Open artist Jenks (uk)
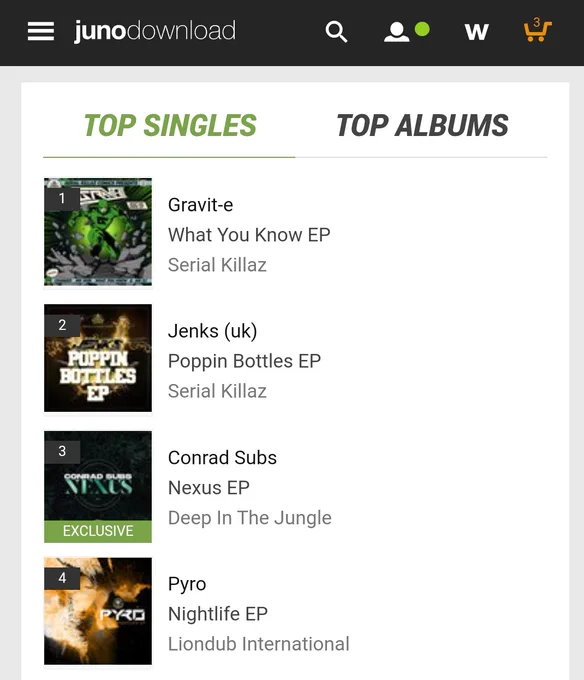584x680 pixels. pos(212,331)
